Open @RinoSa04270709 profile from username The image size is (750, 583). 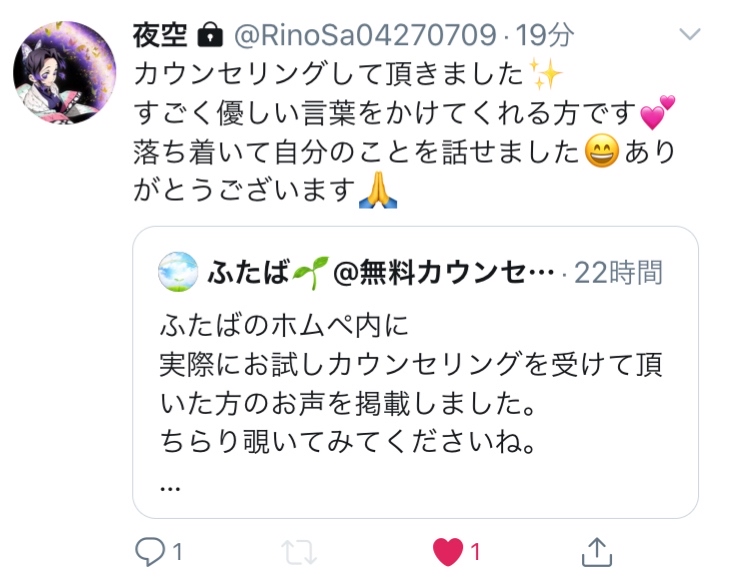364,35
